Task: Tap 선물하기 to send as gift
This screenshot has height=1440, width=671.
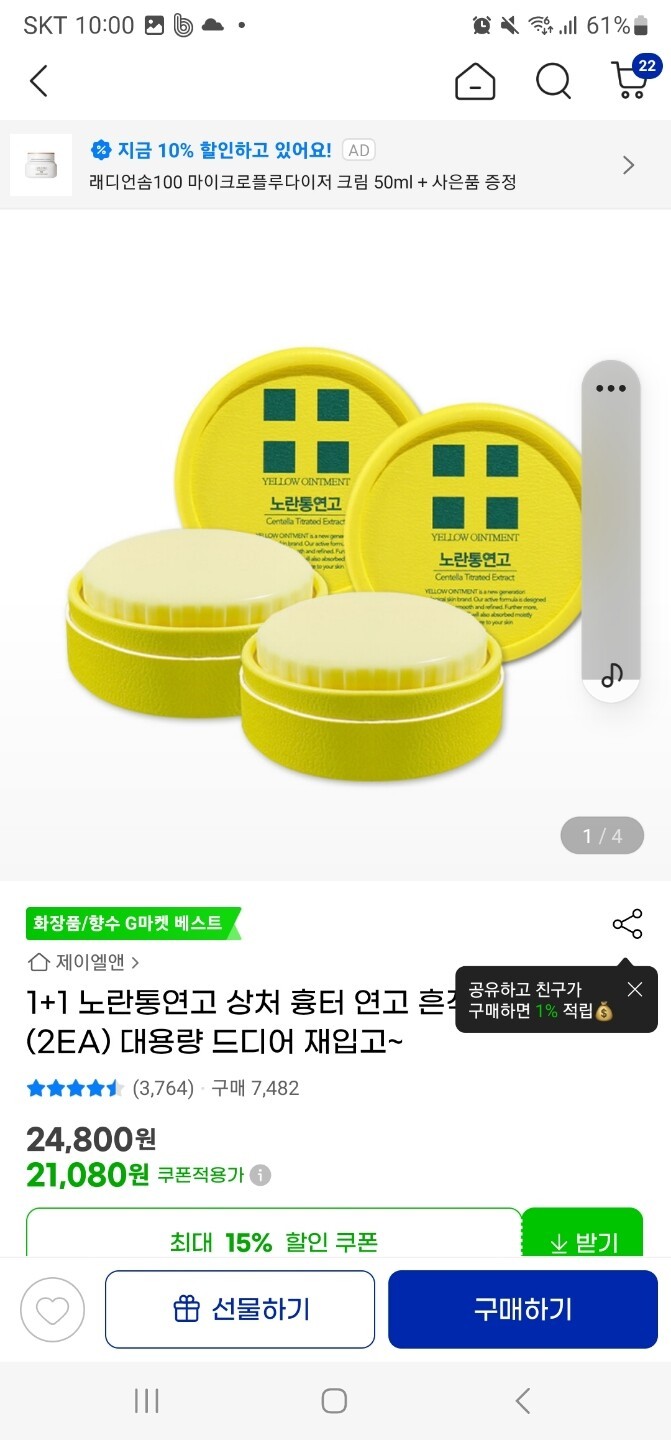Action: click(x=240, y=1309)
